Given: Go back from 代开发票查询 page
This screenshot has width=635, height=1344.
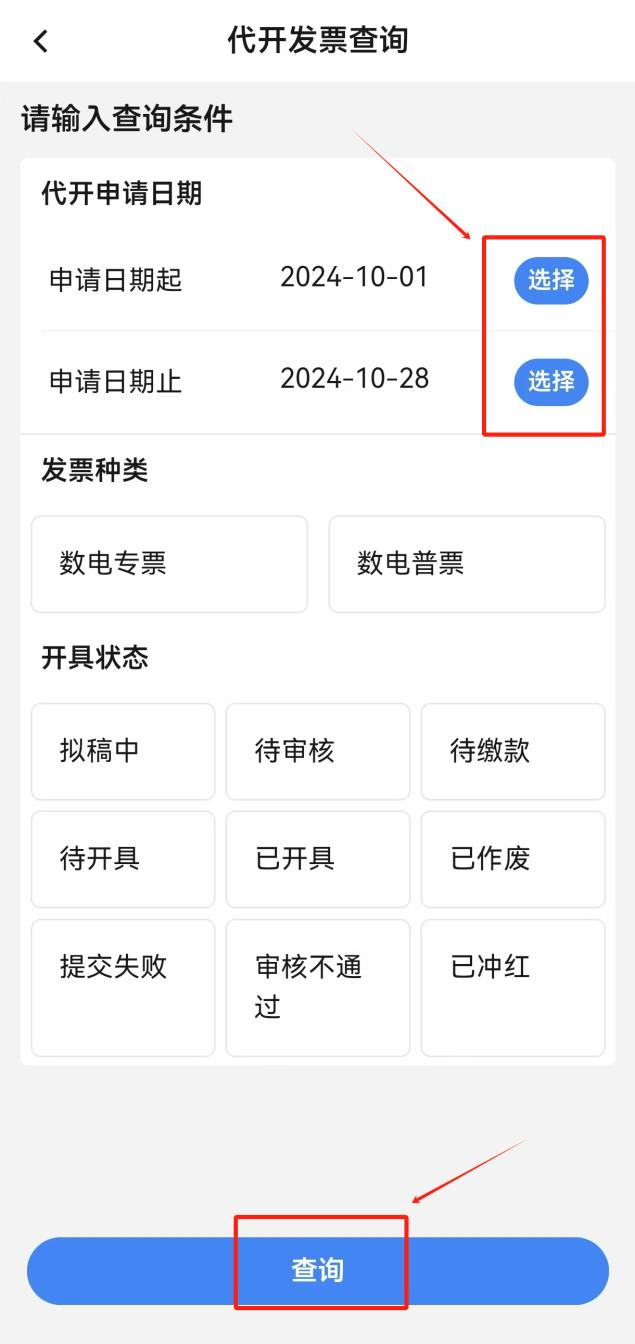Looking at the screenshot, I should point(40,41).
